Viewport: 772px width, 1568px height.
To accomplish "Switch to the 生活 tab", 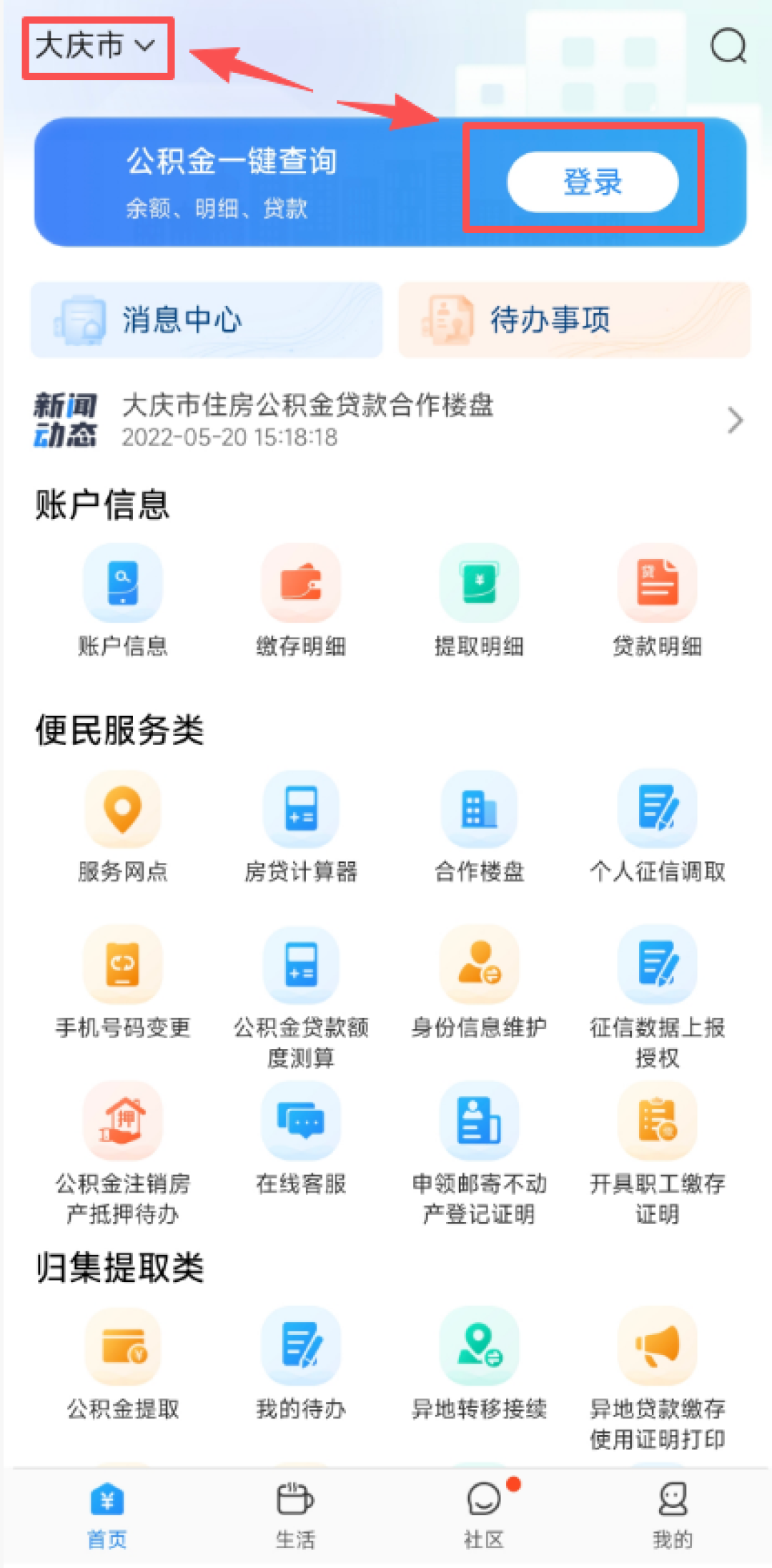I will 295,1516.
